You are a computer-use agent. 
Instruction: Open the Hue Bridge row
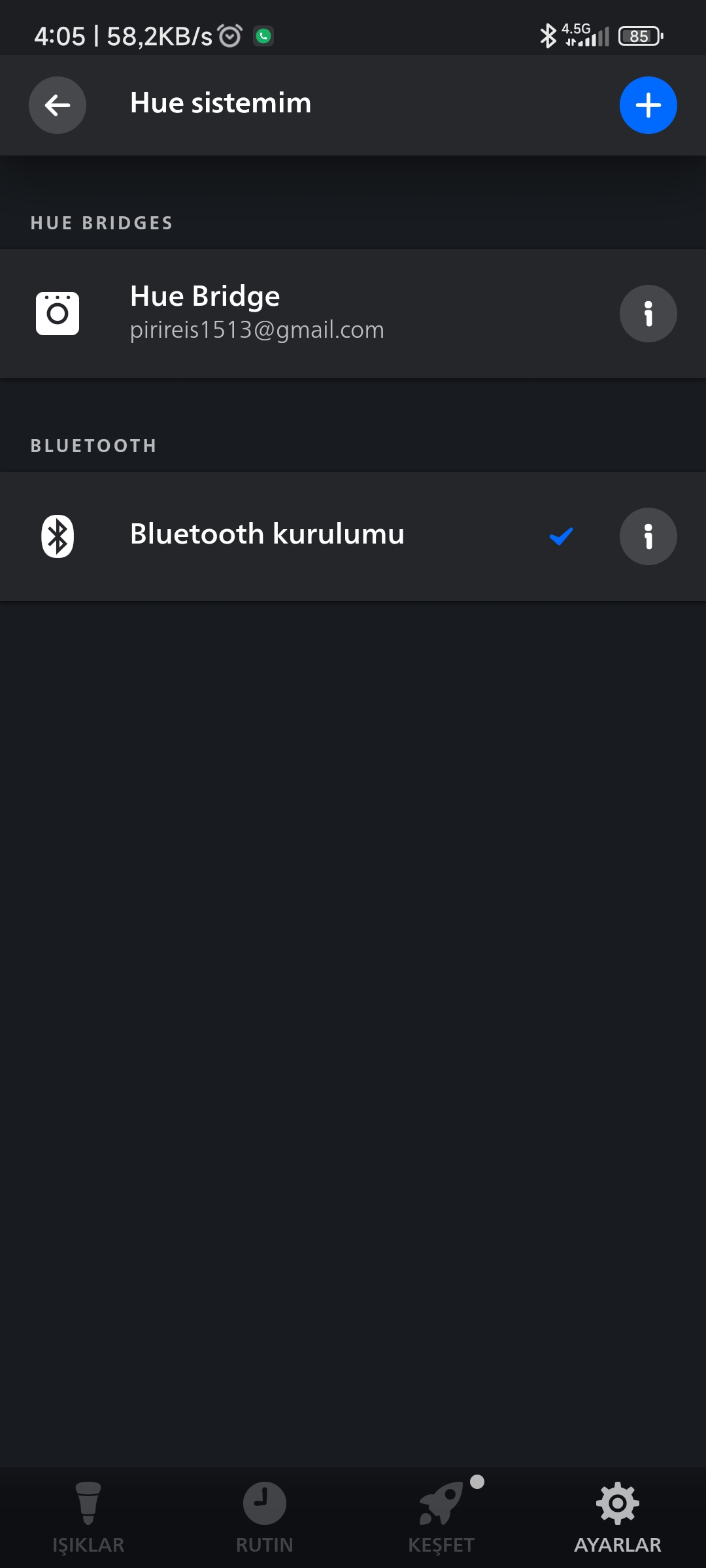353,314
